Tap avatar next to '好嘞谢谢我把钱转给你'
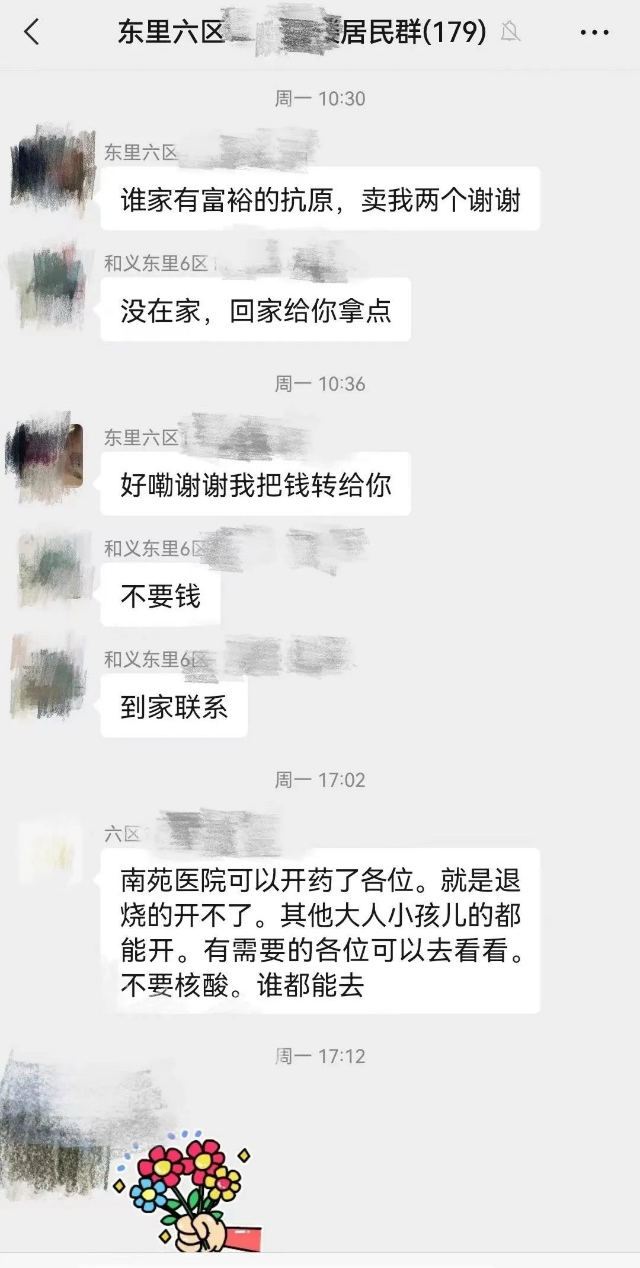Viewport: 640px width, 1268px height. [x=48, y=455]
